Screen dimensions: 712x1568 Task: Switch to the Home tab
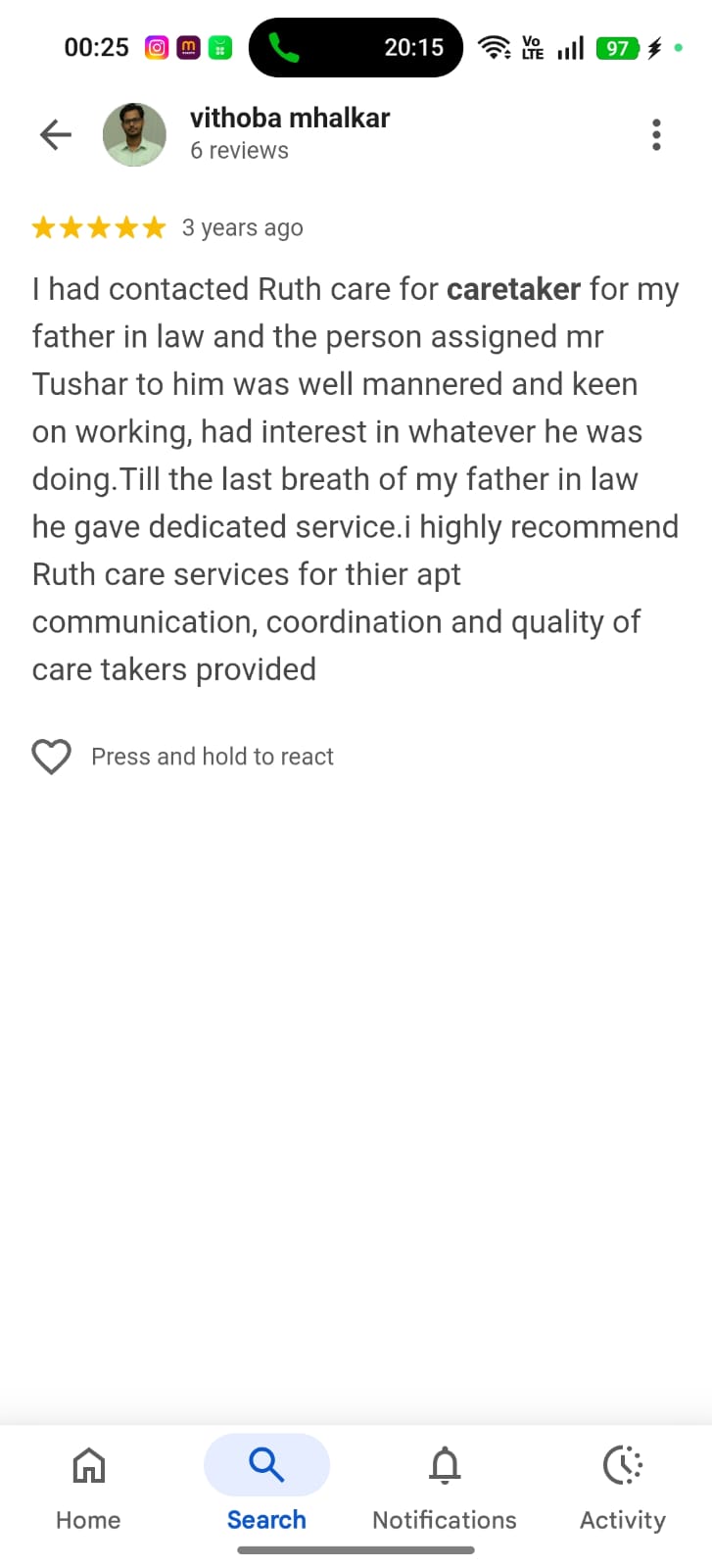(88, 1486)
